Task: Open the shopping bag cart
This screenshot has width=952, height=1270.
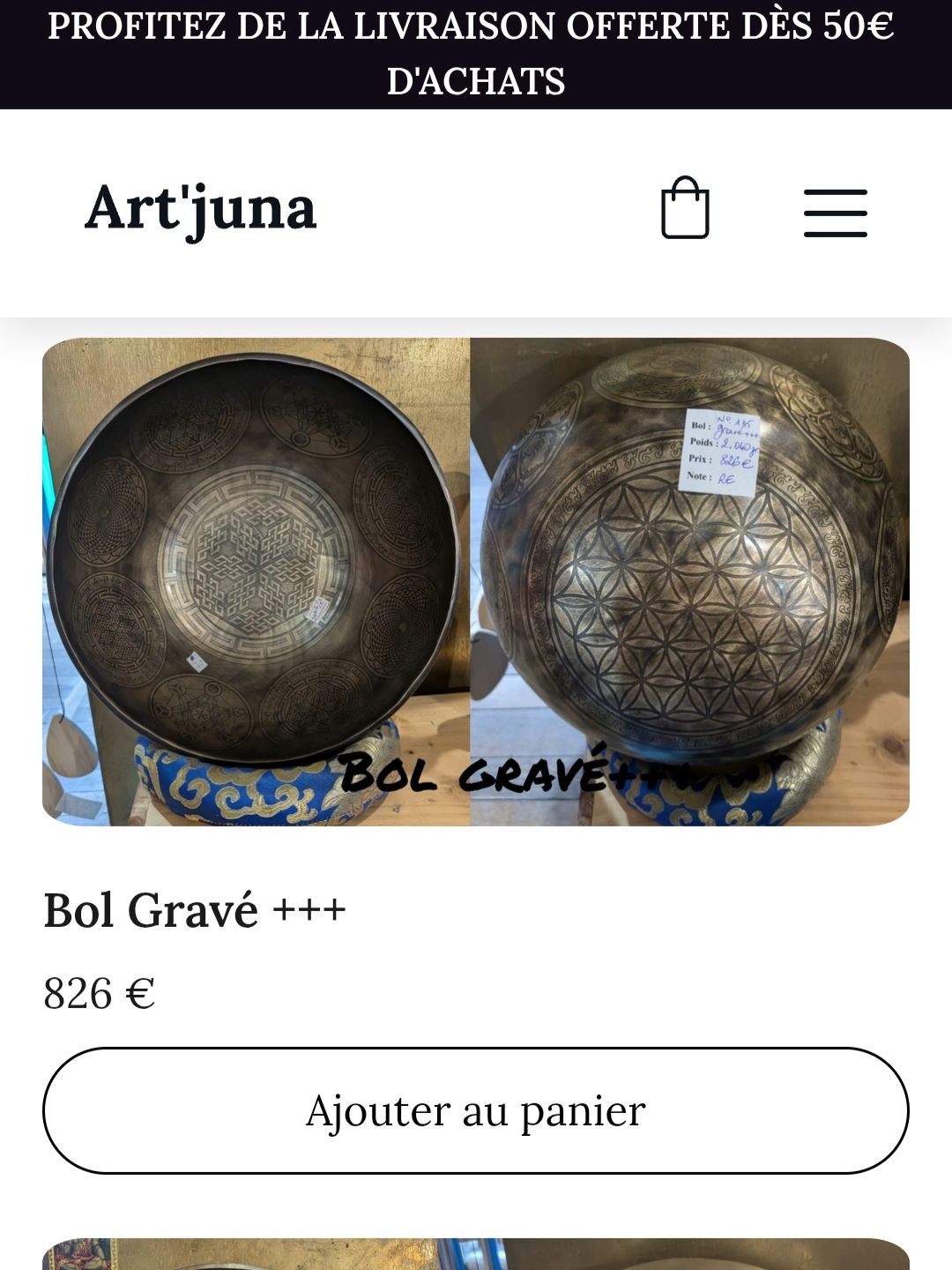Action: 685,209
